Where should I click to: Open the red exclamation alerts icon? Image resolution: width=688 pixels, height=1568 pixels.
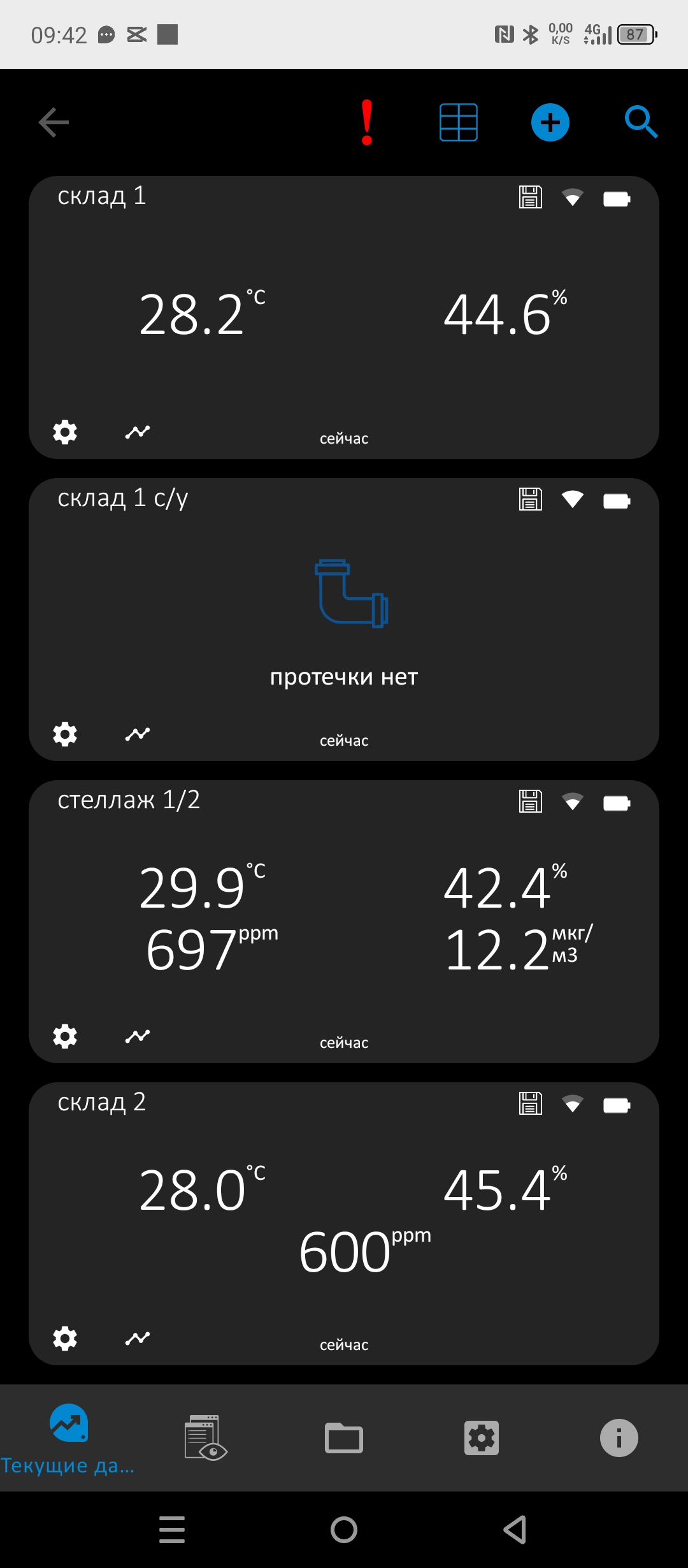point(367,122)
